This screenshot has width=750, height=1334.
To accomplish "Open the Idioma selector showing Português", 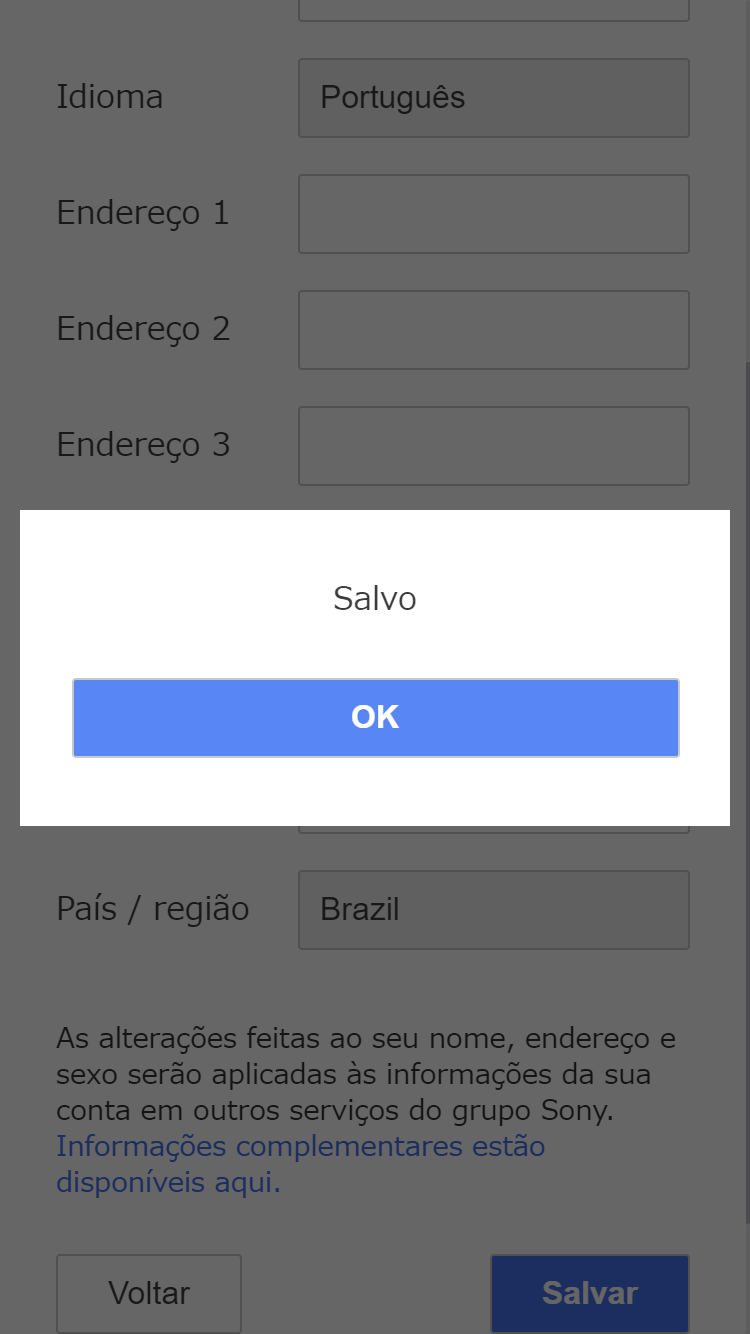I will [x=493, y=97].
